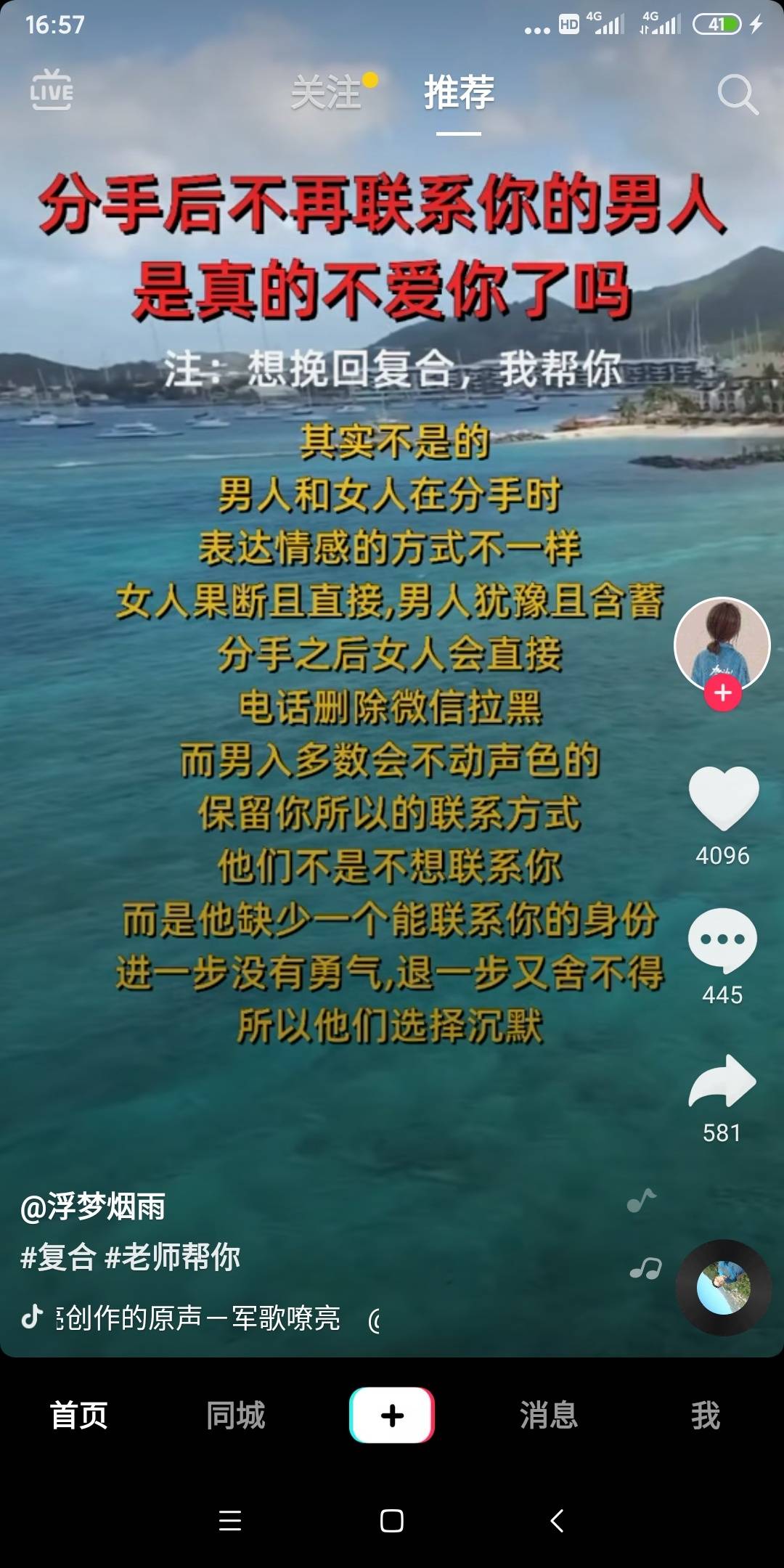Screen dimensions: 784x1568
Task: Share this video
Action: click(x=722, y=1081)
